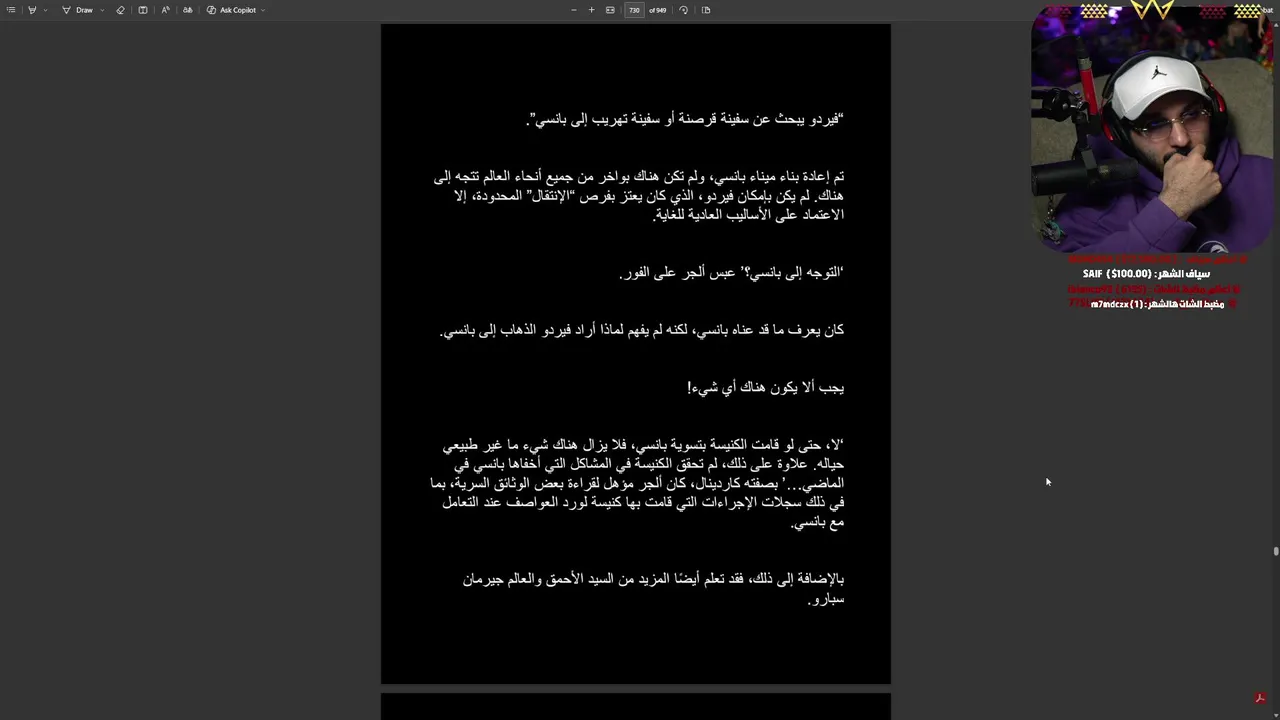Screen dimensions: 1280x720
Task: Click Ask Copilot
Action: pyautogui.click(x=232, y=10)
